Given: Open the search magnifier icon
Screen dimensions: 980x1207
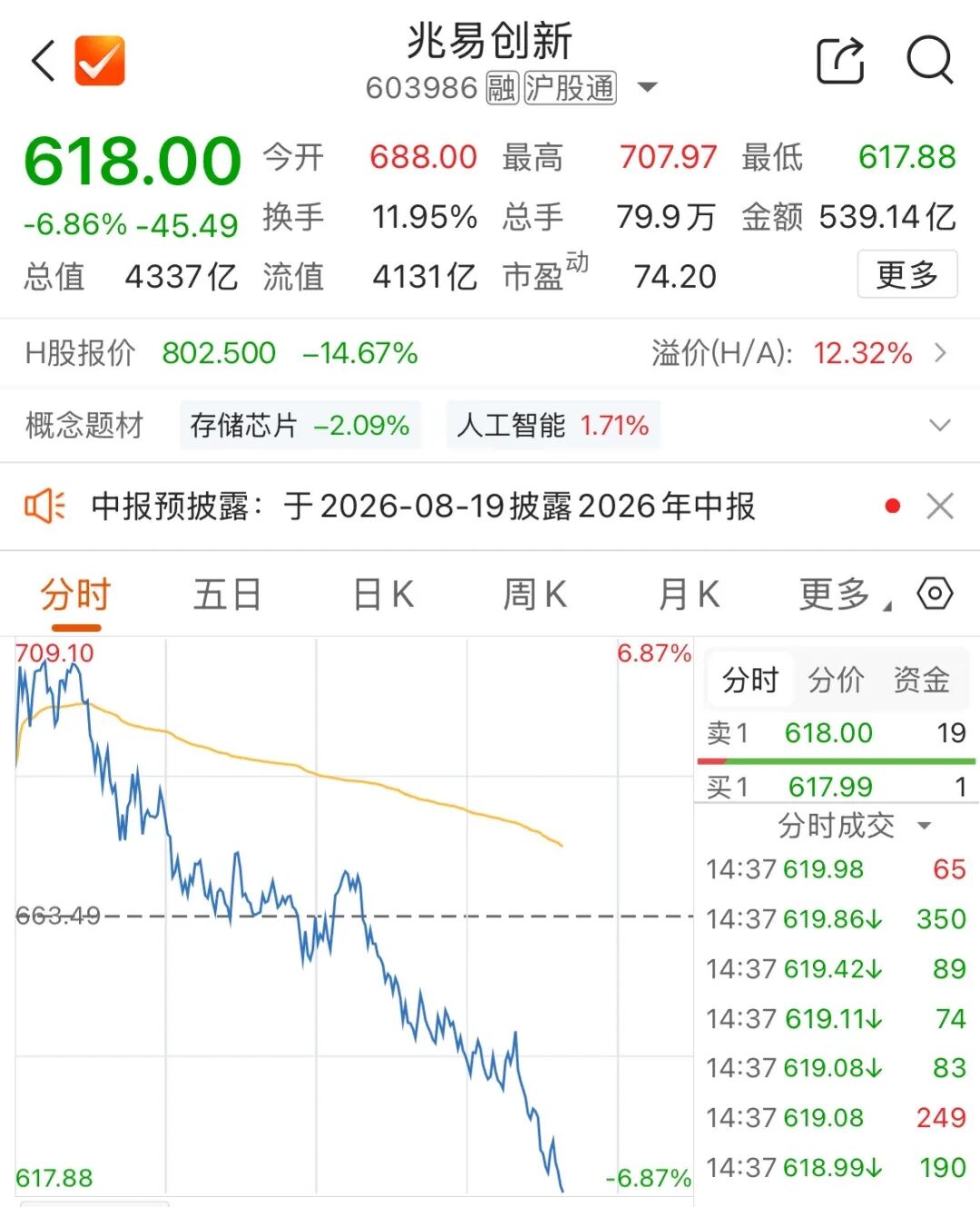Looking at the screenshot, I should (930, 61).
